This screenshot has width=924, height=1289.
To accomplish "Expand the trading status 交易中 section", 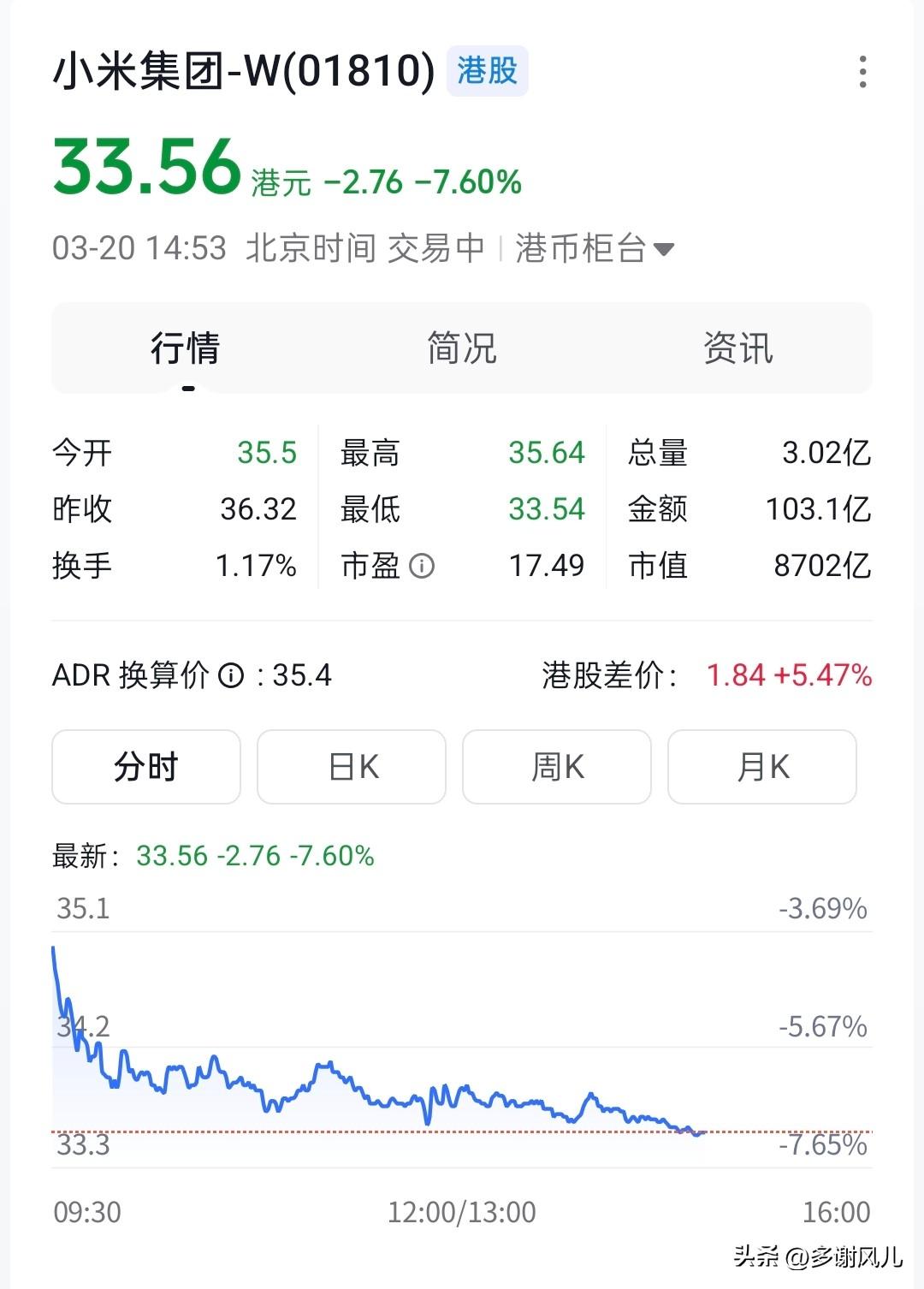I will coord(434,248).
